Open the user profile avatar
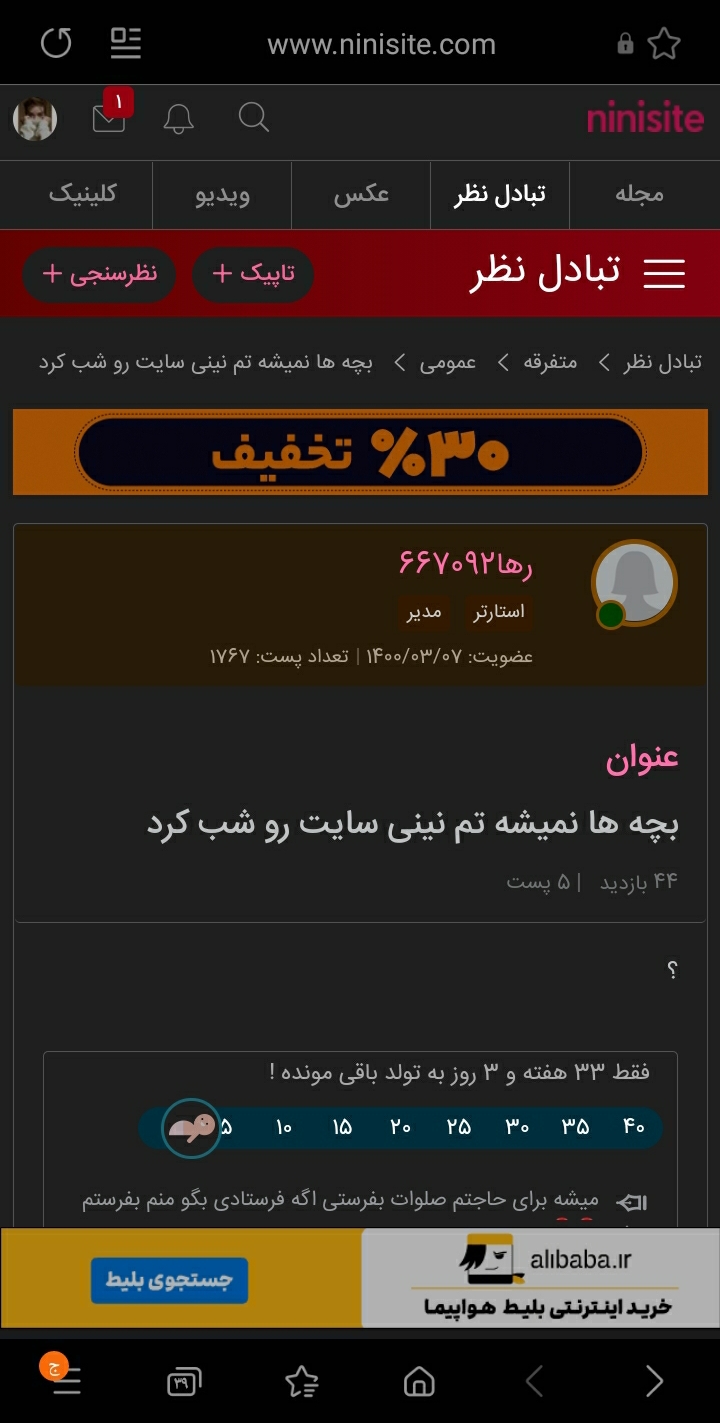Screen dimensions: 720x1423 (35, 120)
